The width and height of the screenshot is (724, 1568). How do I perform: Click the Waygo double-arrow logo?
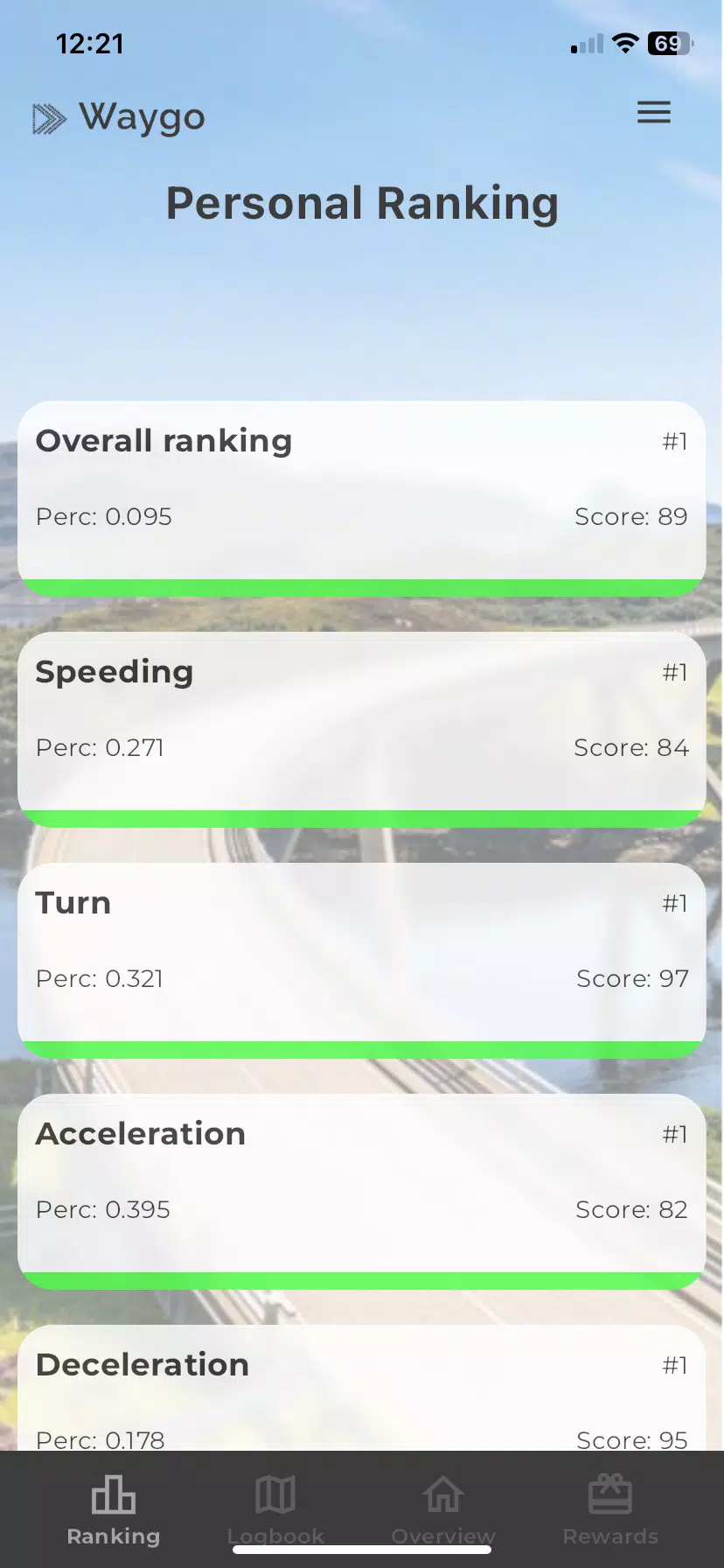click(49, 115)
